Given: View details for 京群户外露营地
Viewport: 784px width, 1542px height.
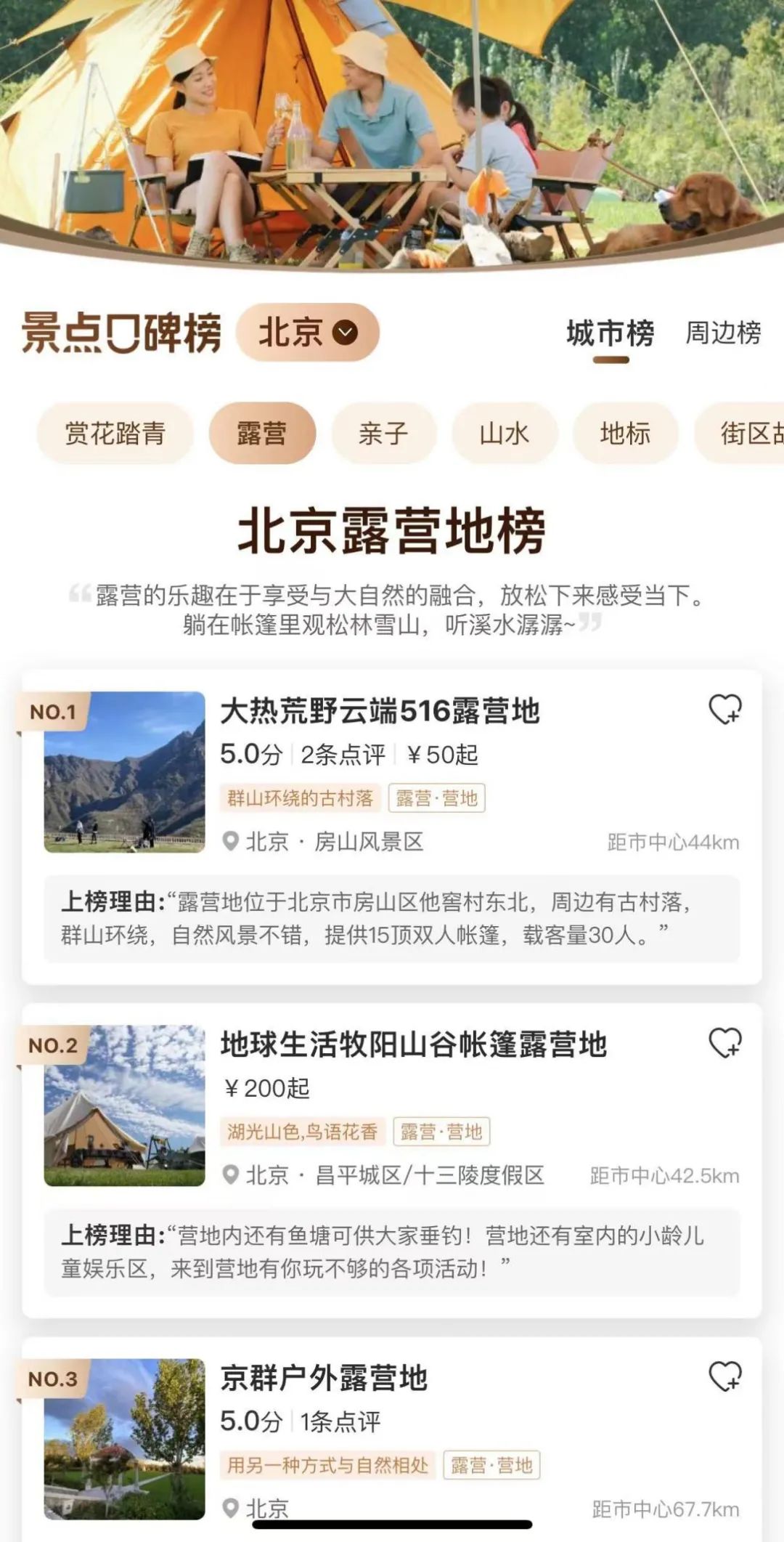Looking at the screenshot, I should click(324, 1378).
